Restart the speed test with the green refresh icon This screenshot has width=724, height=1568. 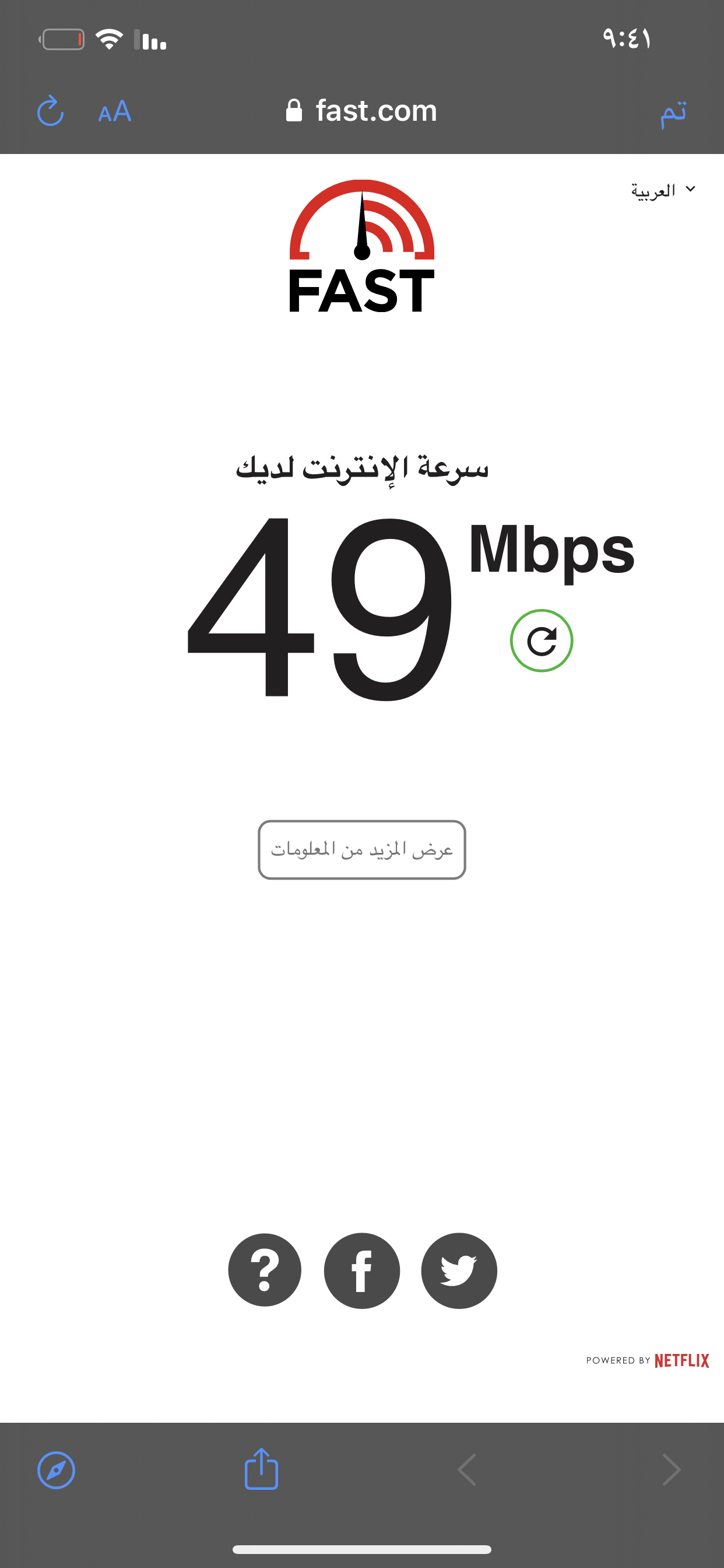(x=542, y=641)
